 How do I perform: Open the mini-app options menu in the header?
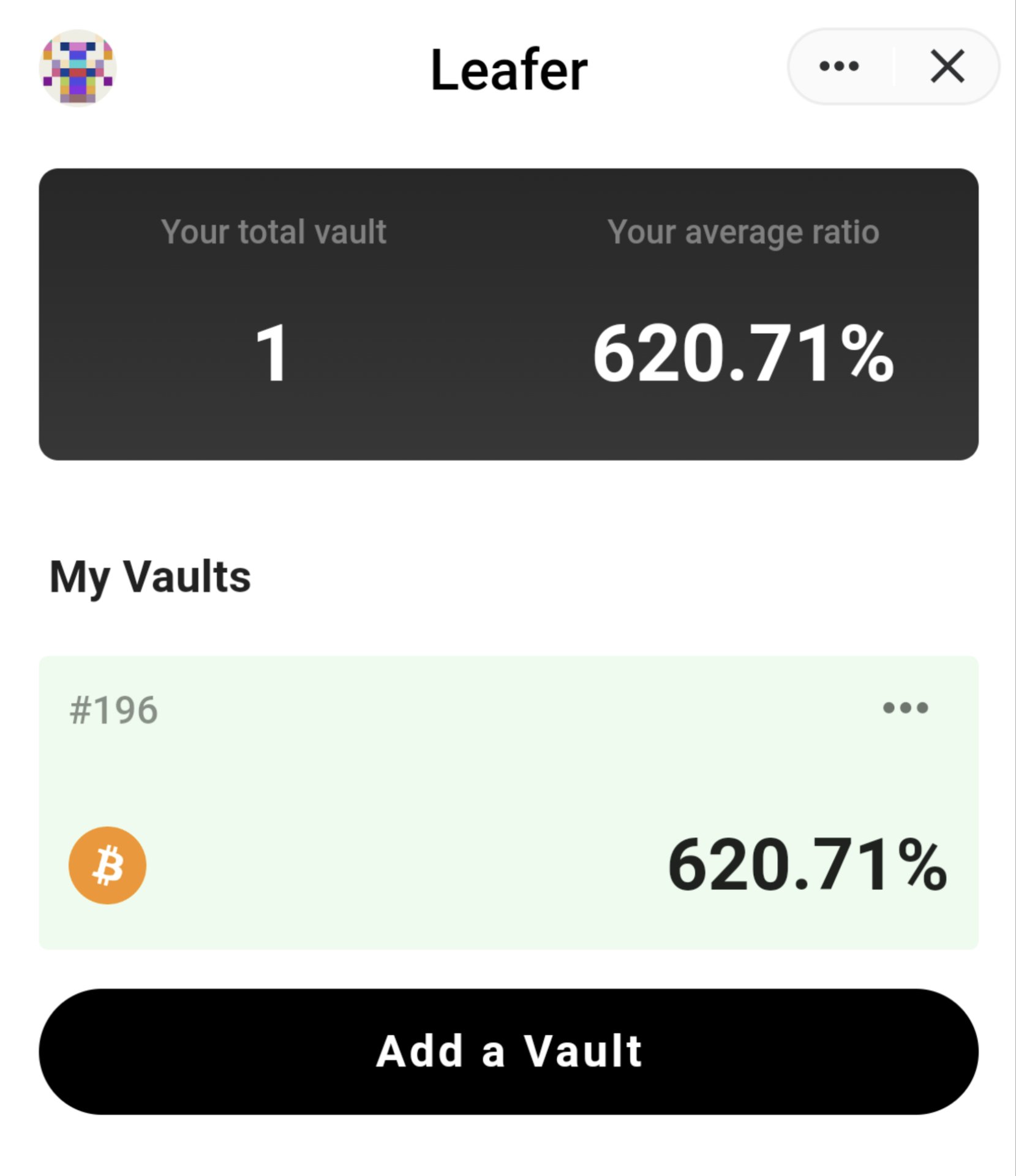pos(838,66)
